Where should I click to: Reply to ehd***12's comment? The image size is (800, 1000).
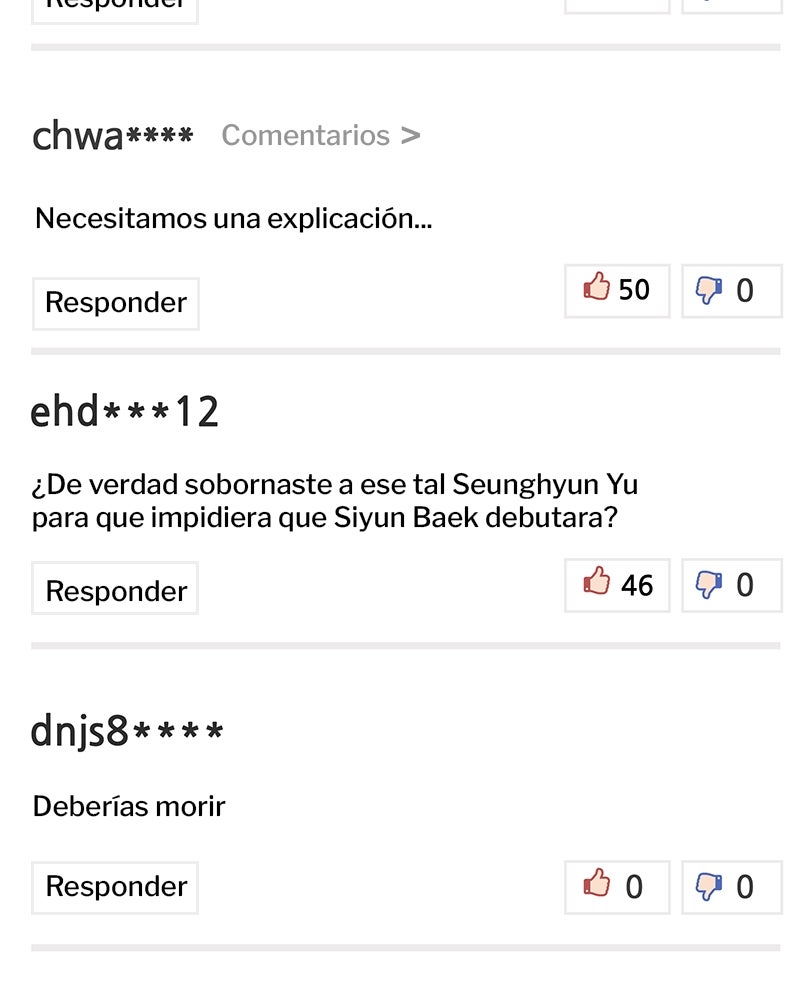coord(115,588)
